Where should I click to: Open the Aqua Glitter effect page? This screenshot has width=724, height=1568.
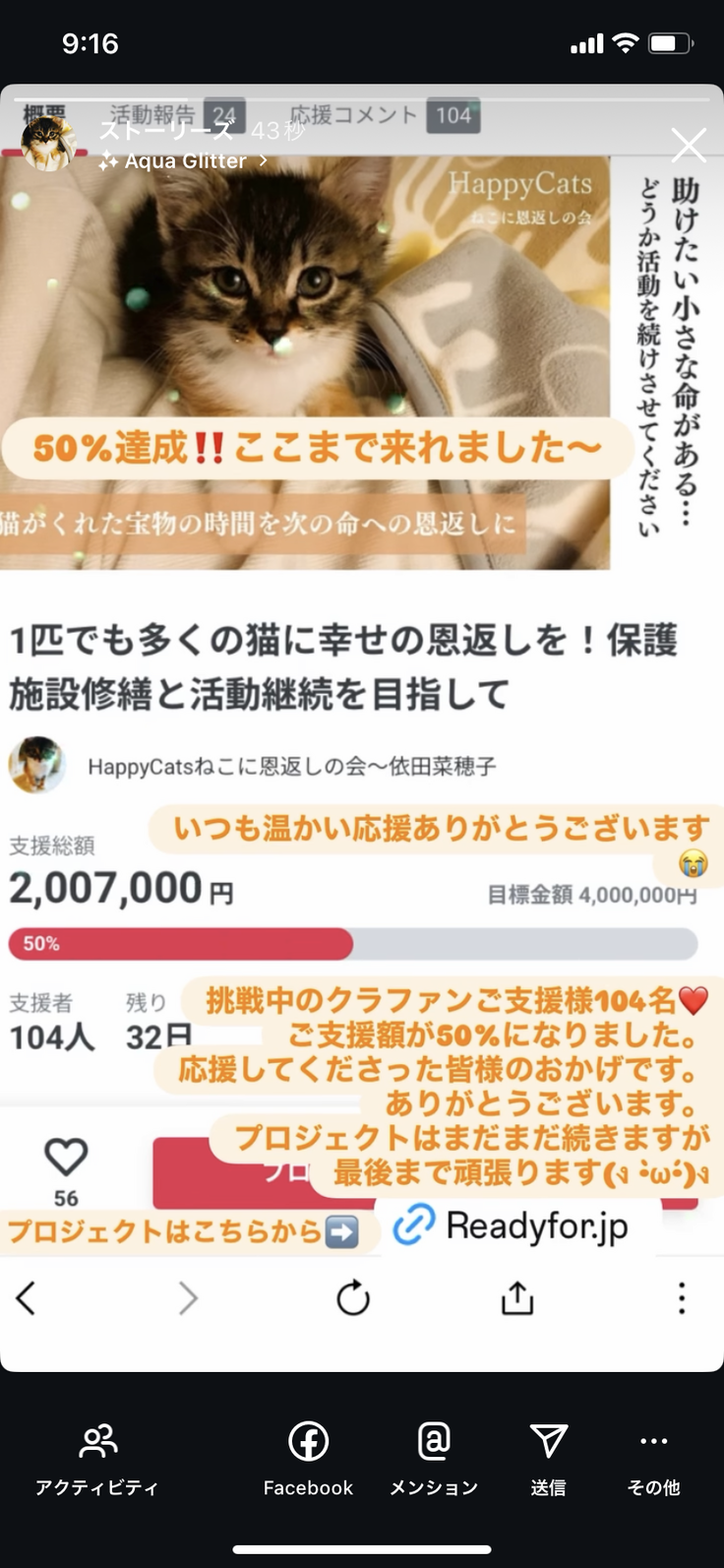click(x=185, y=161)
